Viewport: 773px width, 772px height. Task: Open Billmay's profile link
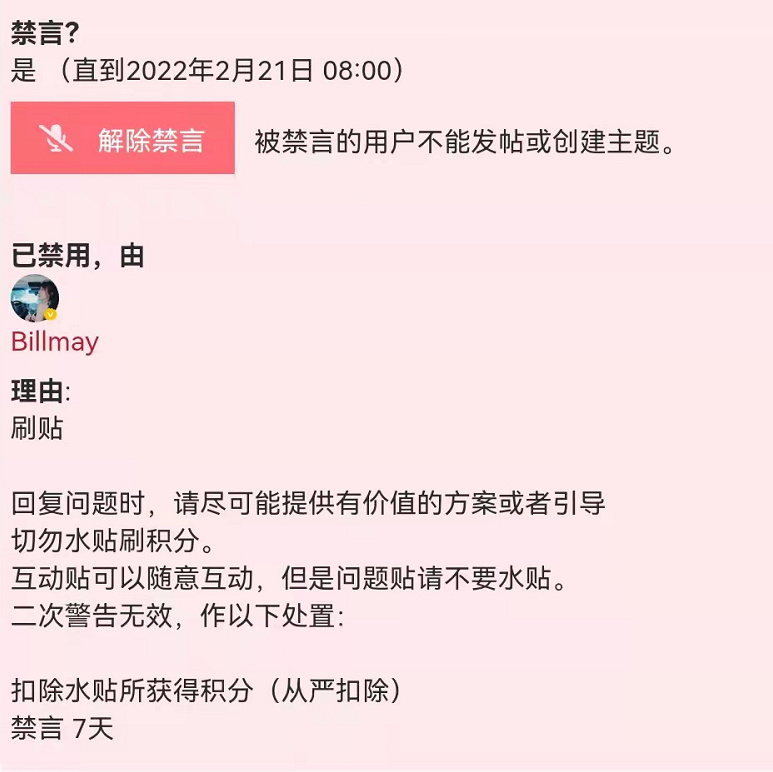click(x=55, y=342)
